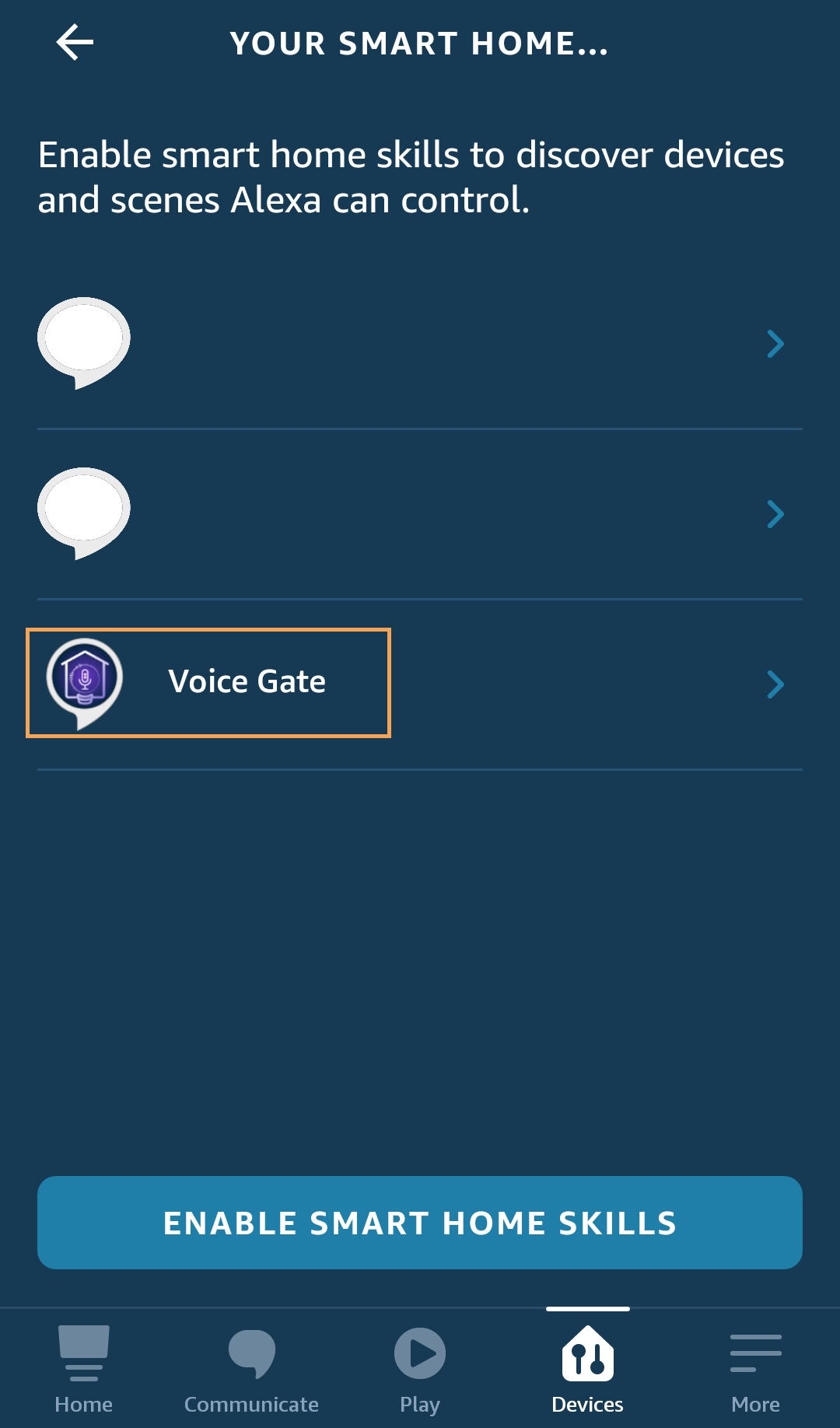Viewport: 840px width, 1428px height.
Task: Open the Voice Gate skill
Action: point(247,682)
